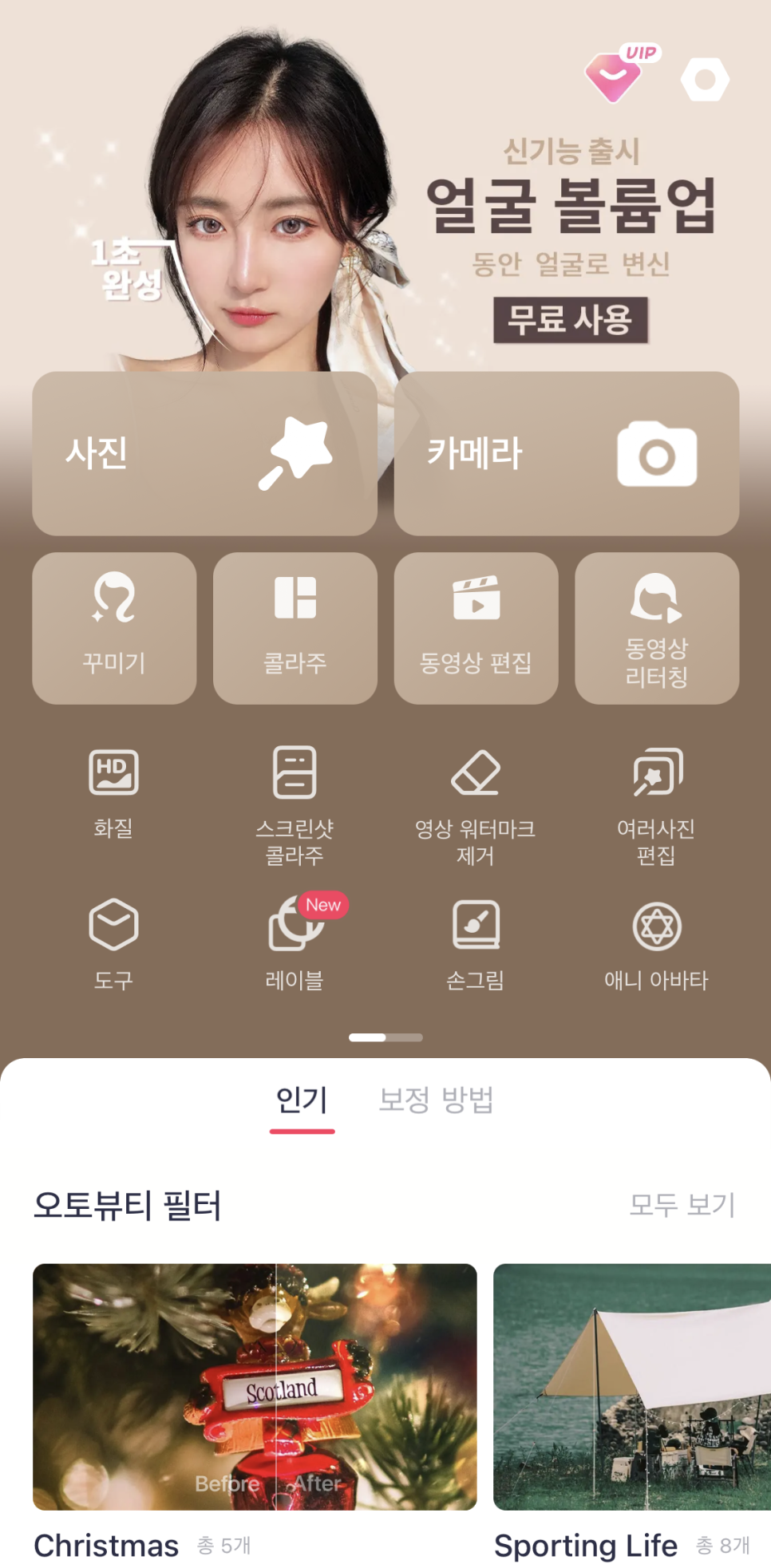Open the settings hexagon icon
Screen dimensions: 771x1568
pos(705,79)
